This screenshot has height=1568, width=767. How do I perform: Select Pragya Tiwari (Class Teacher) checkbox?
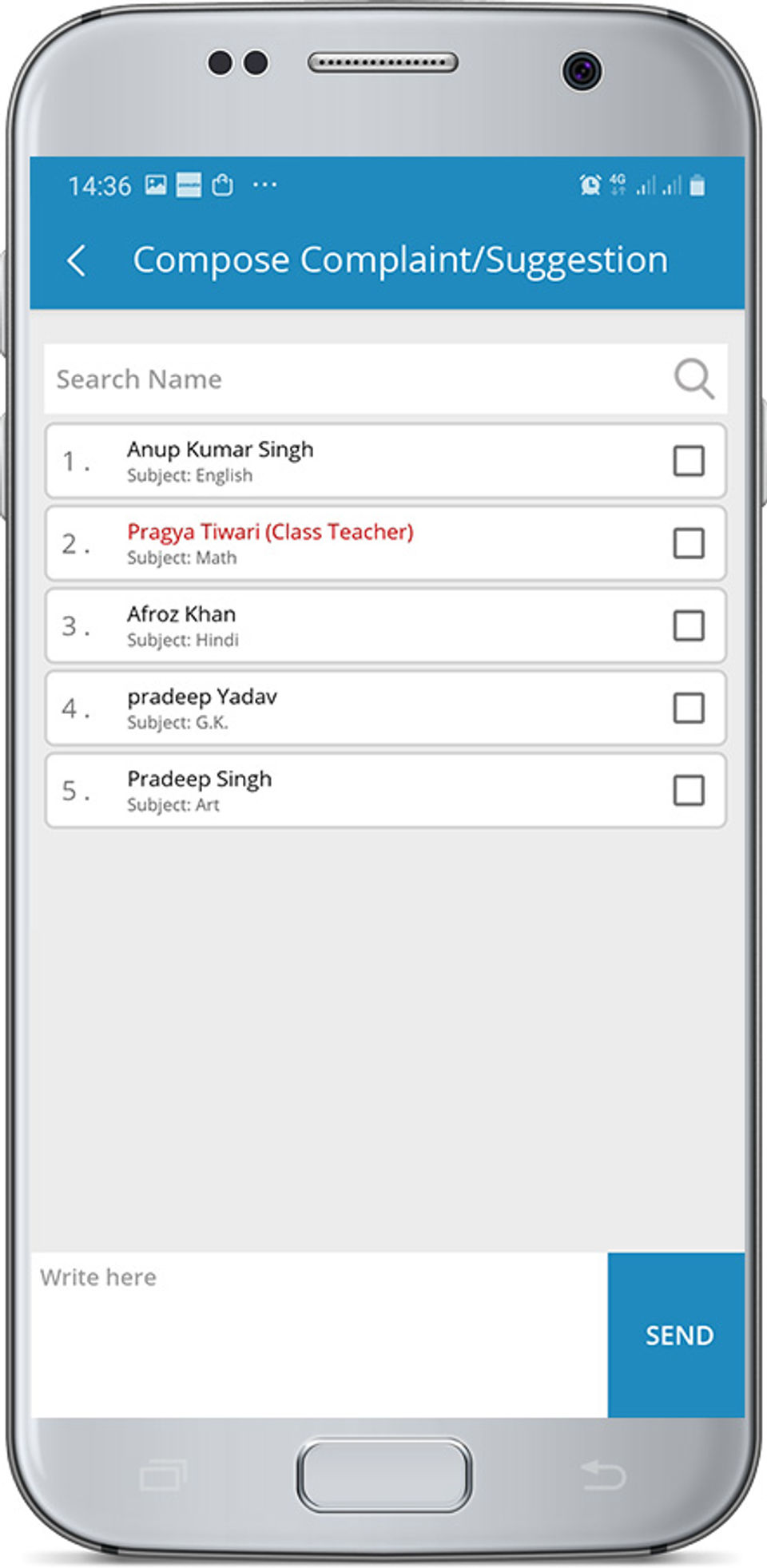click(x=688, y=543)
